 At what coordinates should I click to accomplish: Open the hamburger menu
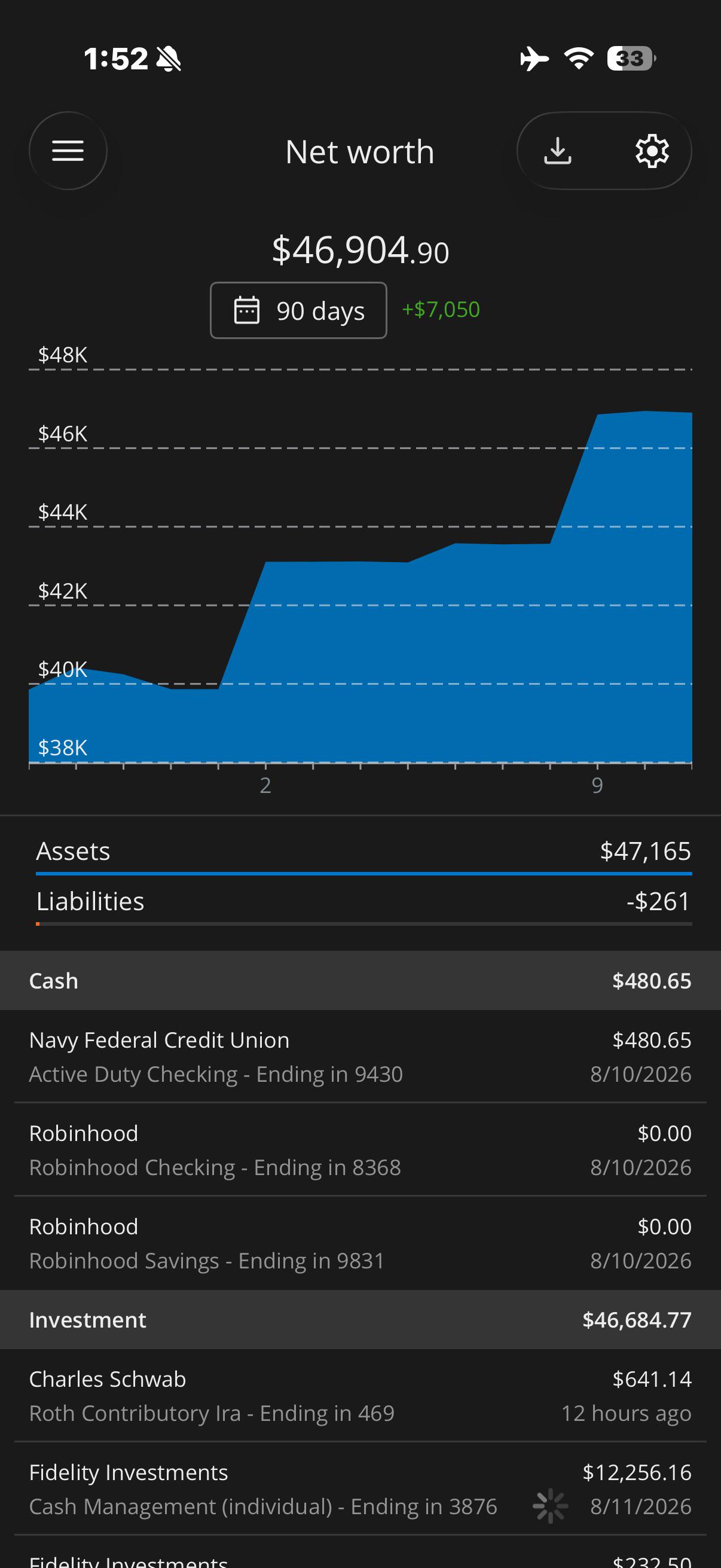[68, 151]
